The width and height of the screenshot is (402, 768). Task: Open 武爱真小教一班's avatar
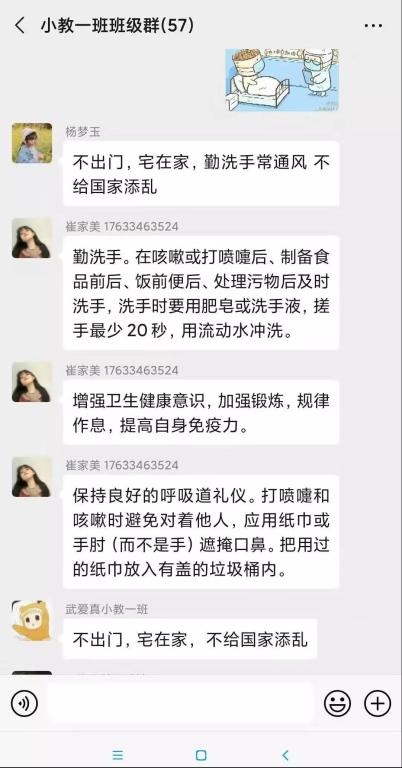[x=32, y=621]
